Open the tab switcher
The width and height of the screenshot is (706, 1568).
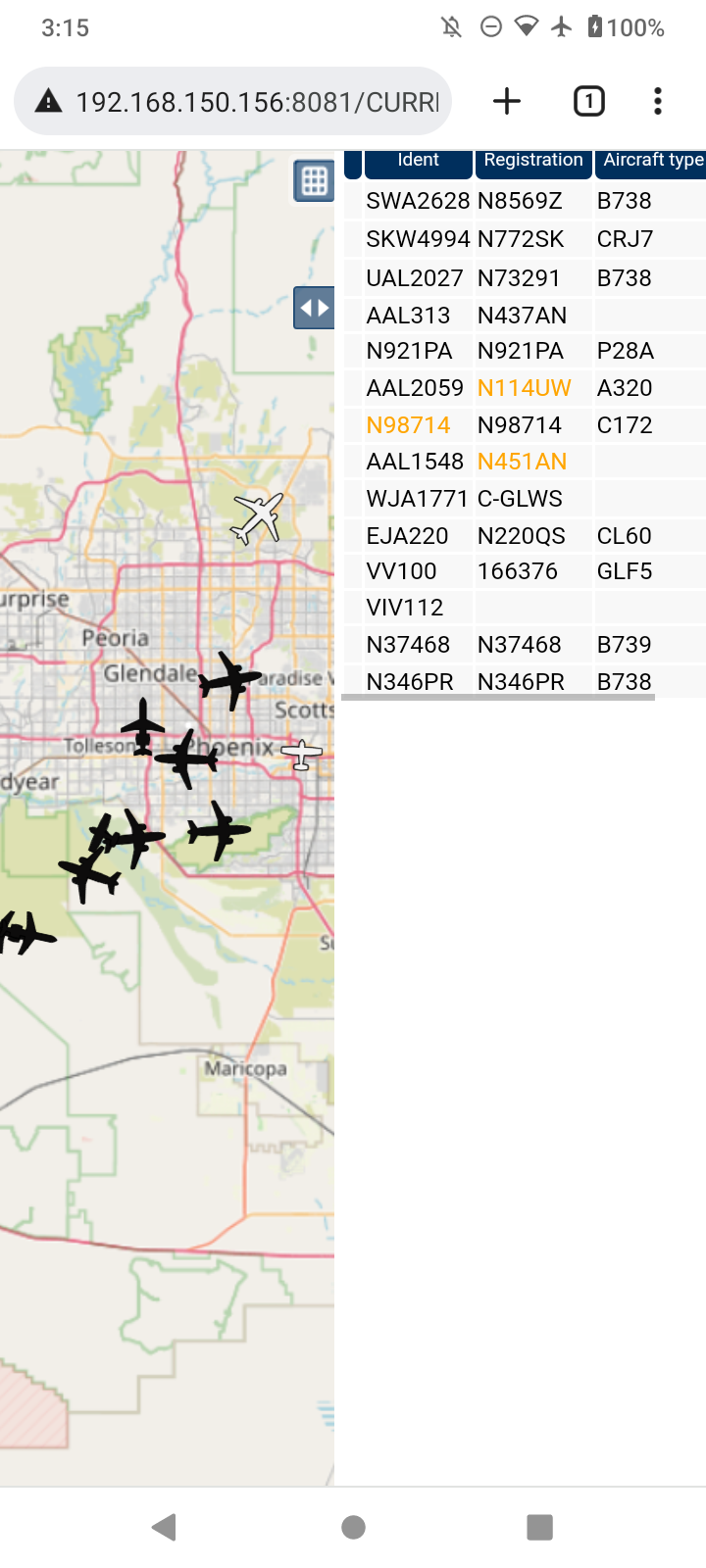click(588, 101)
